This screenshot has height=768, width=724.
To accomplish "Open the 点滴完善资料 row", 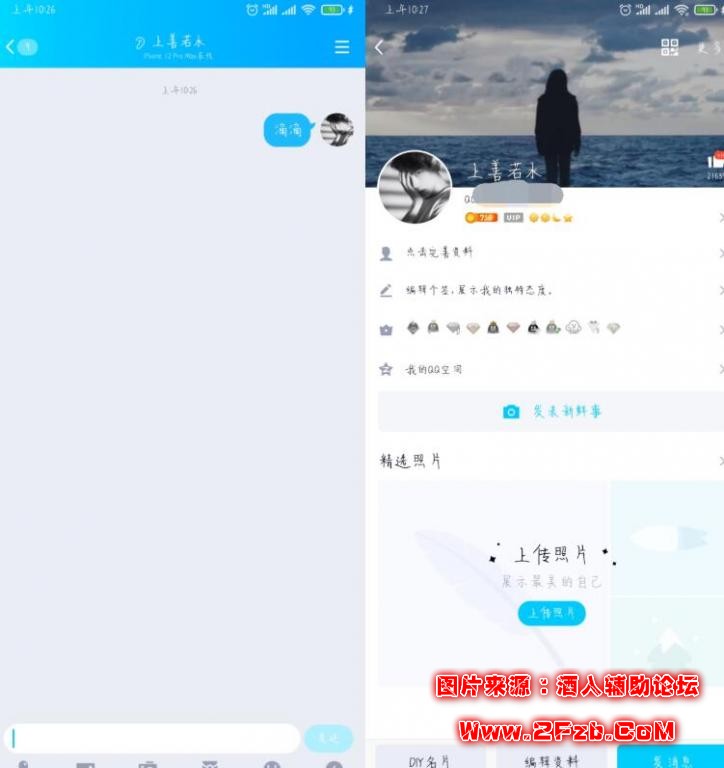I will (548, 253).
